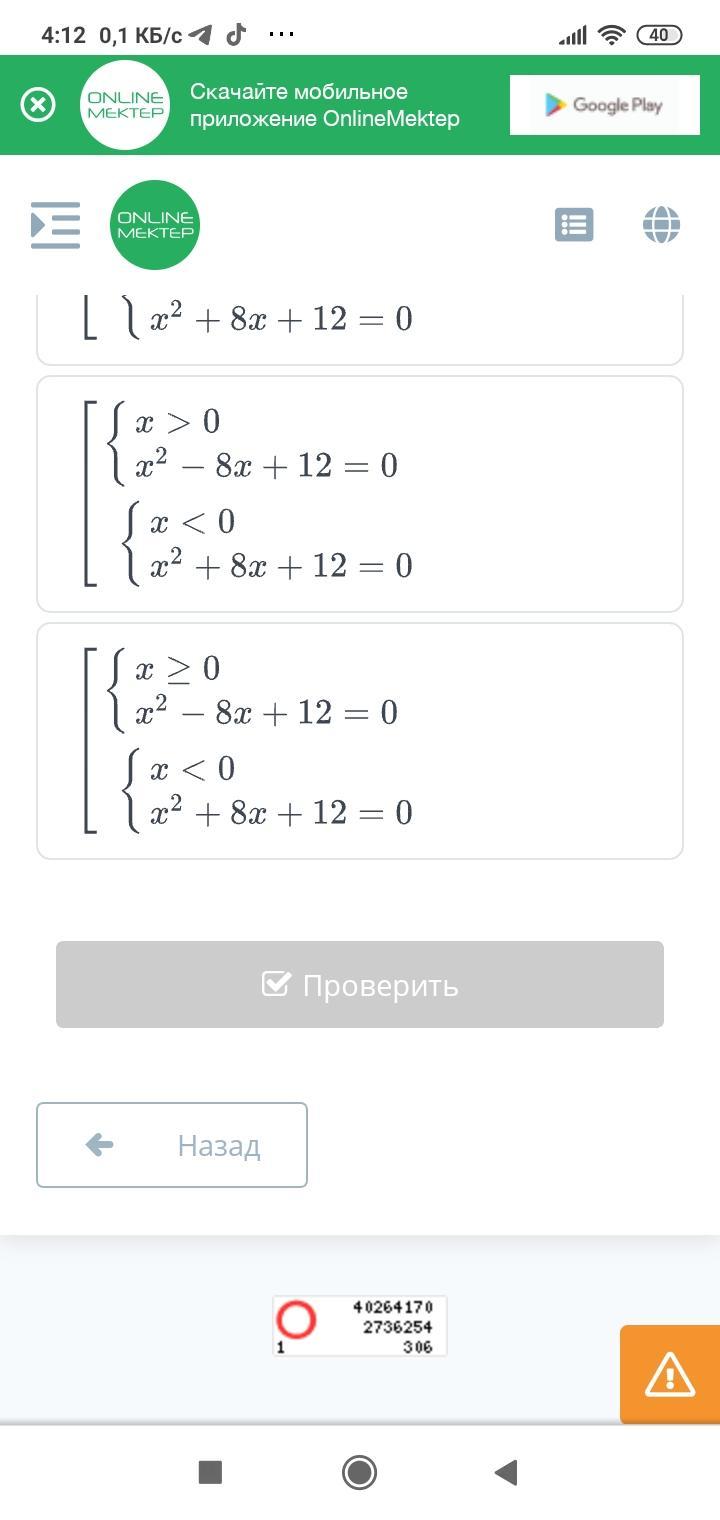Open the side drawer menu
Image resolution: width=720 pixels, height=1520 pixels.
[x=55, y=225]
